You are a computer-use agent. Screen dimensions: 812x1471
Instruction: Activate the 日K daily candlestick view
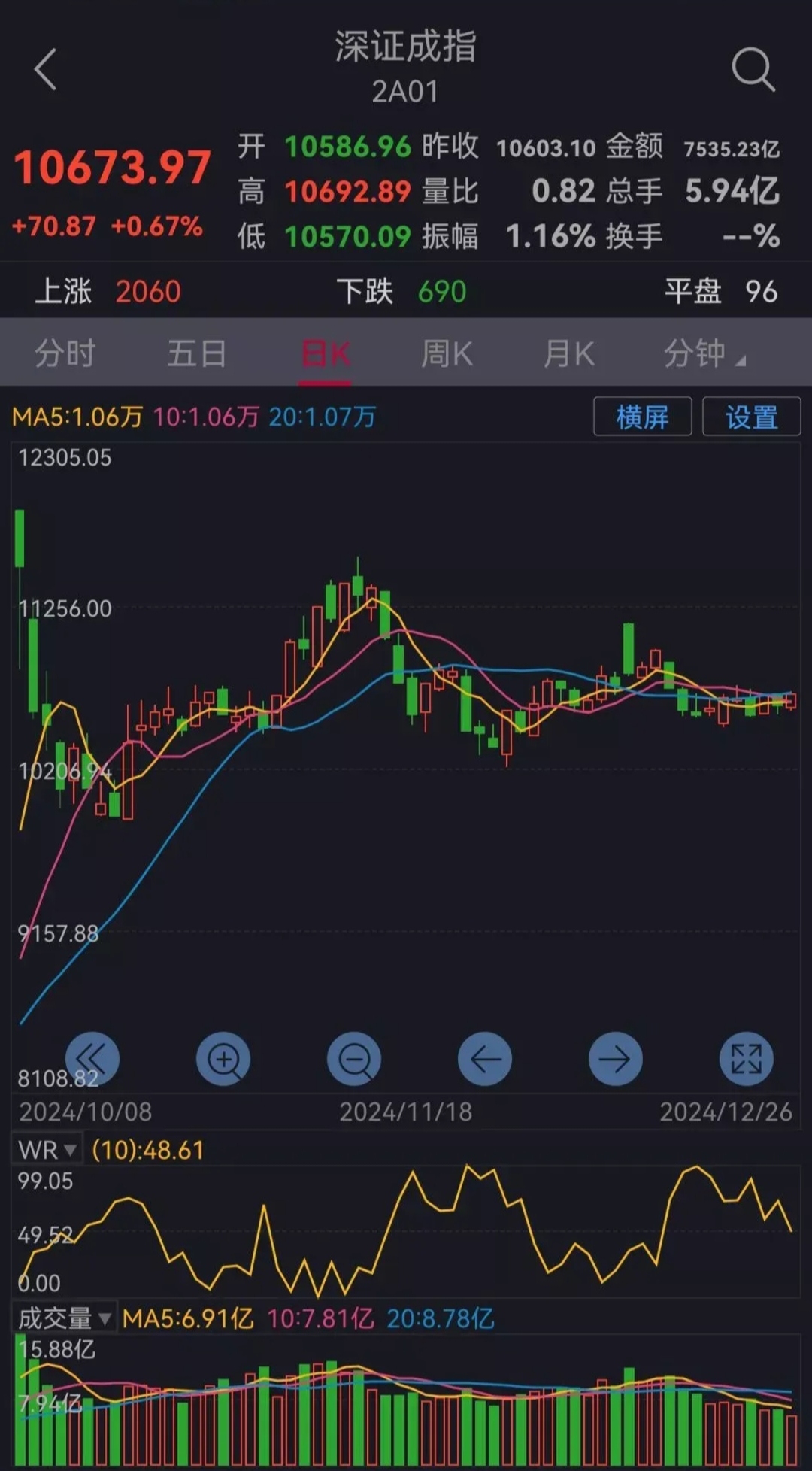[323, 352]
